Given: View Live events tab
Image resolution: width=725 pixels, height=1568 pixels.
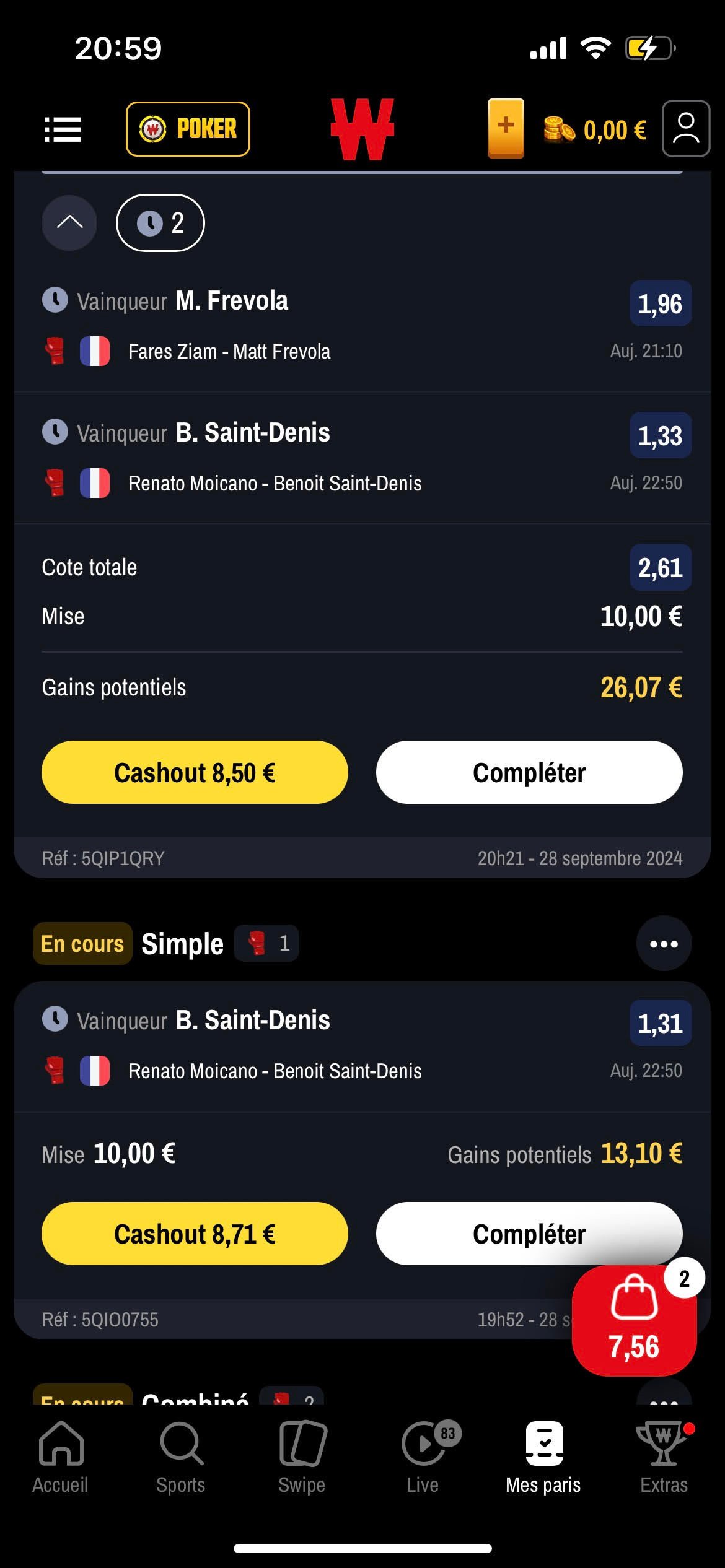Looking at the screenshot, I should point(423,1458).
